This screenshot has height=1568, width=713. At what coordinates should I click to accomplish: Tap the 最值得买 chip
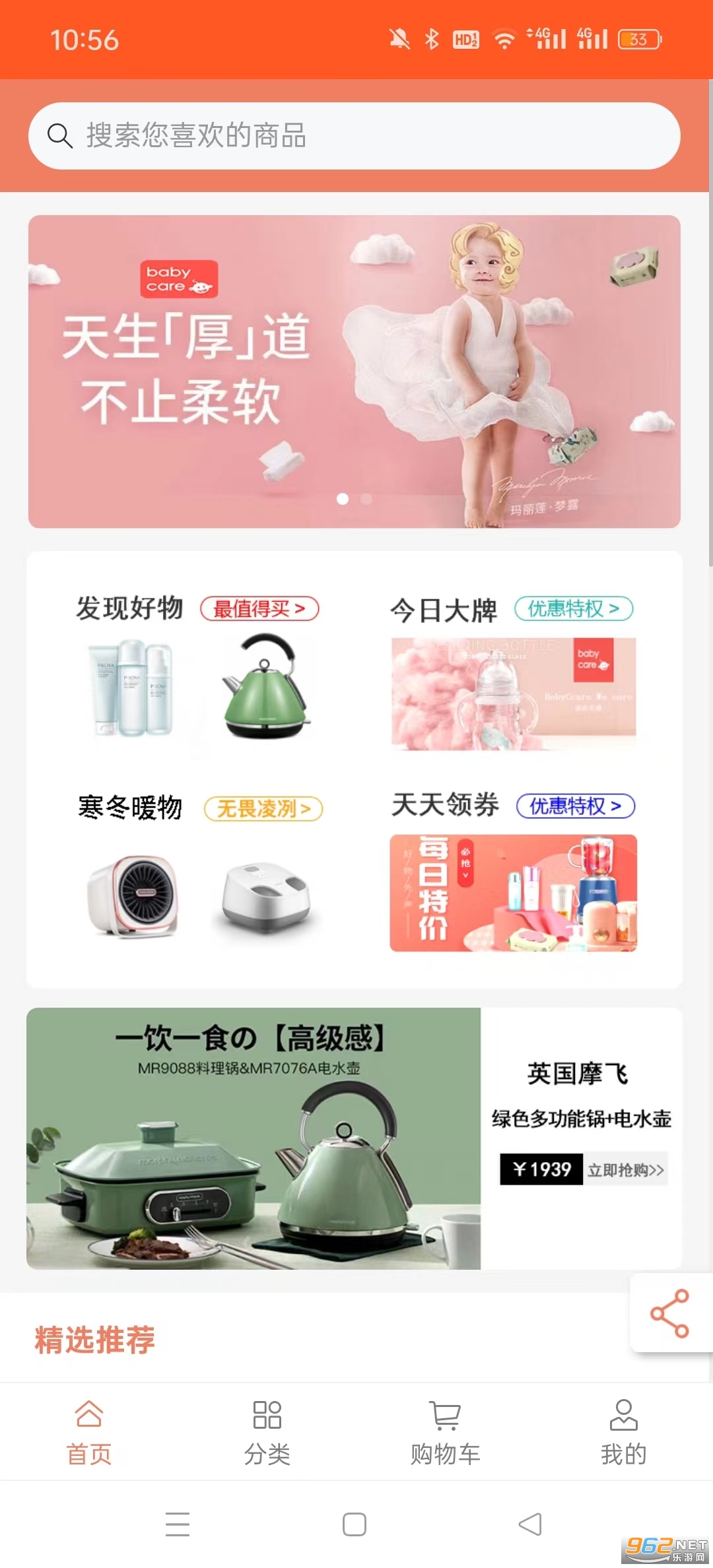click(259, 608)
